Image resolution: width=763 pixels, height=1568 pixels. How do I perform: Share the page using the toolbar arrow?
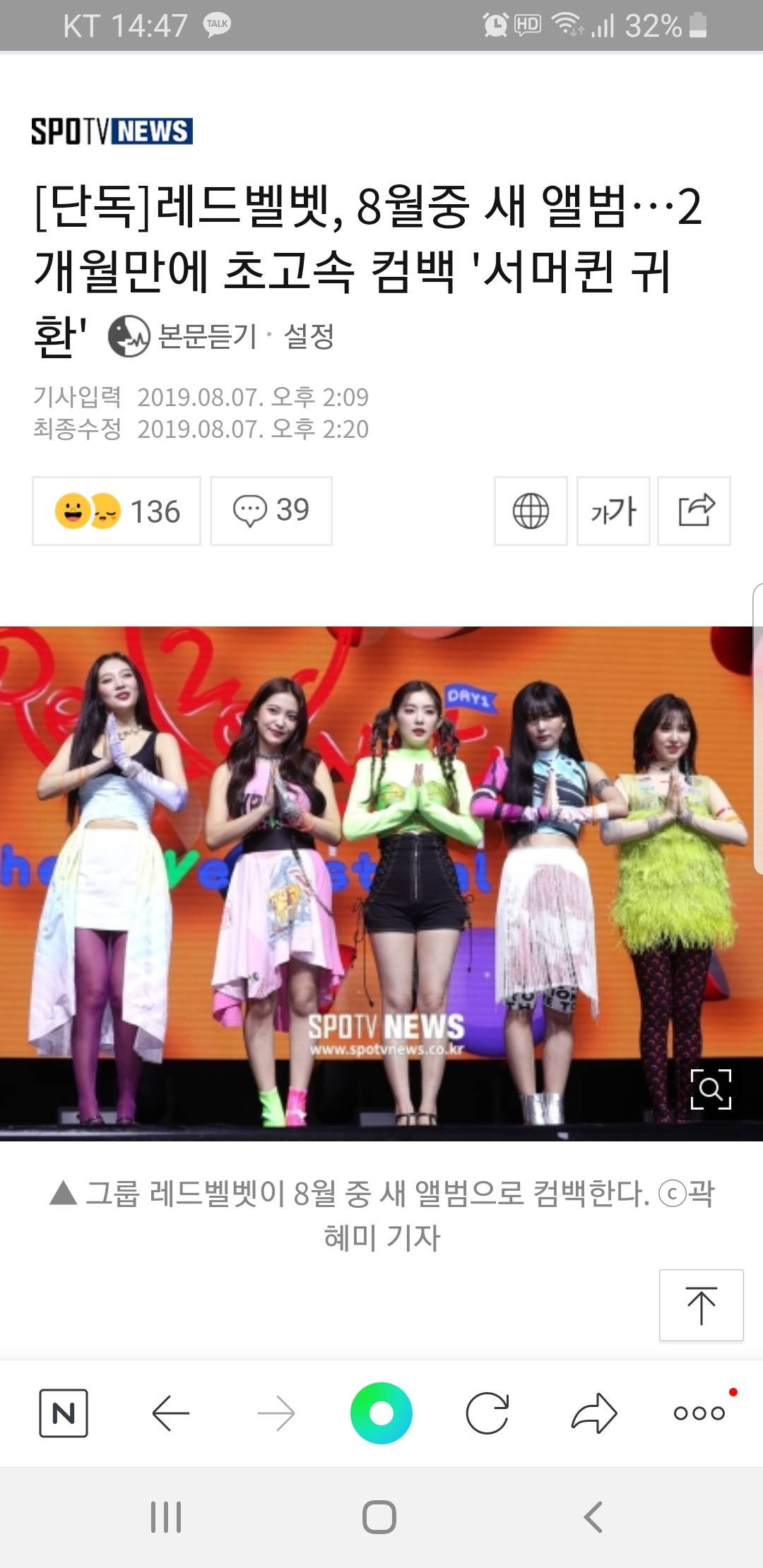pos(594,1413)
